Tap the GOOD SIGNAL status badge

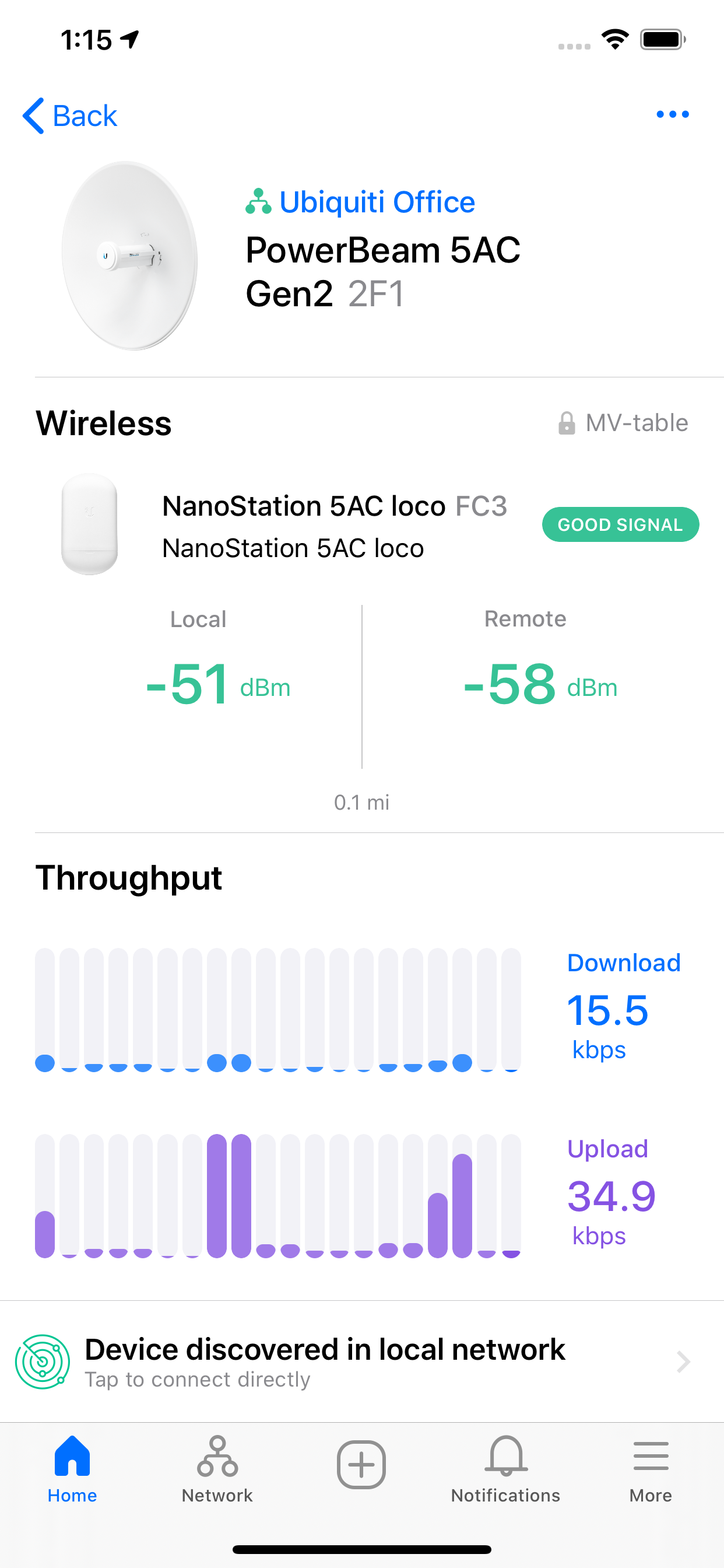pyautogui.click(x=620, y=524)
